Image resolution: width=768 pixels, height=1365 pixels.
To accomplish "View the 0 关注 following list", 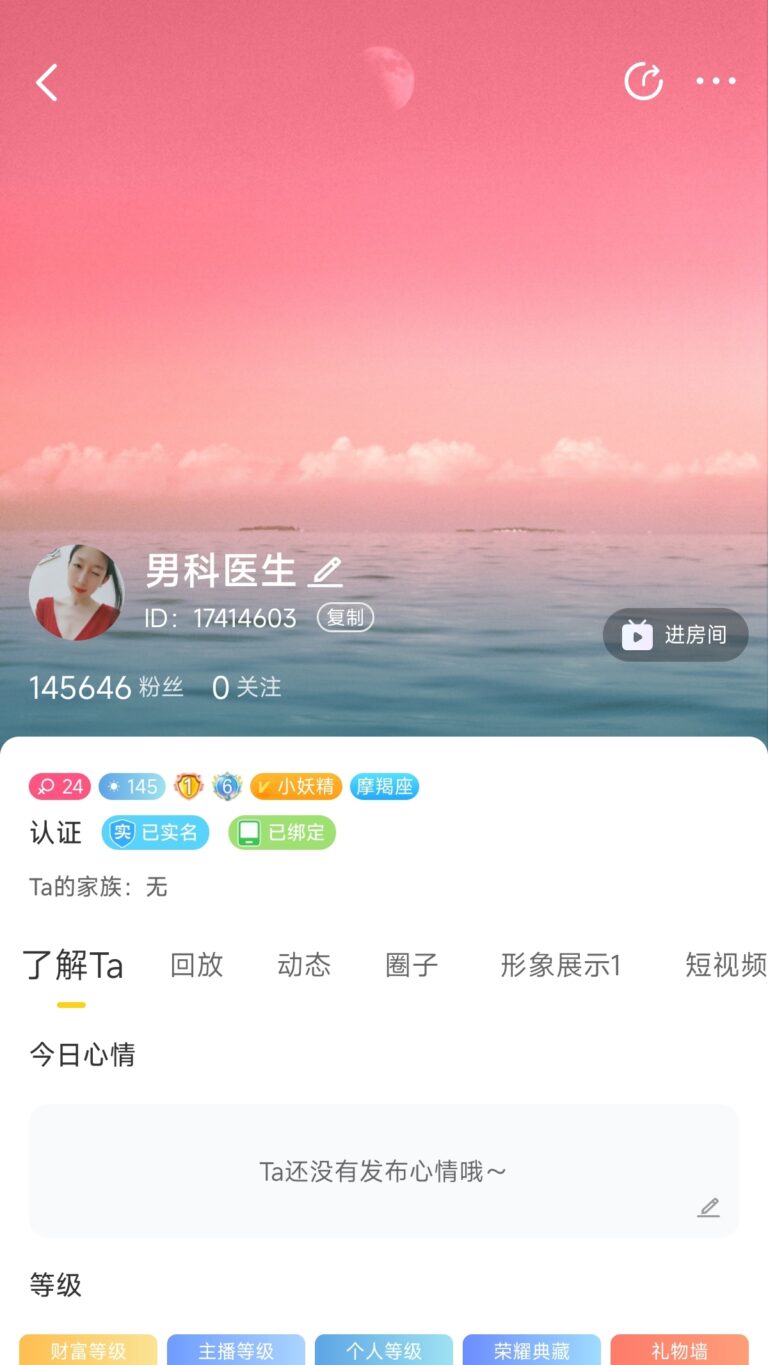I will [246, 687].
